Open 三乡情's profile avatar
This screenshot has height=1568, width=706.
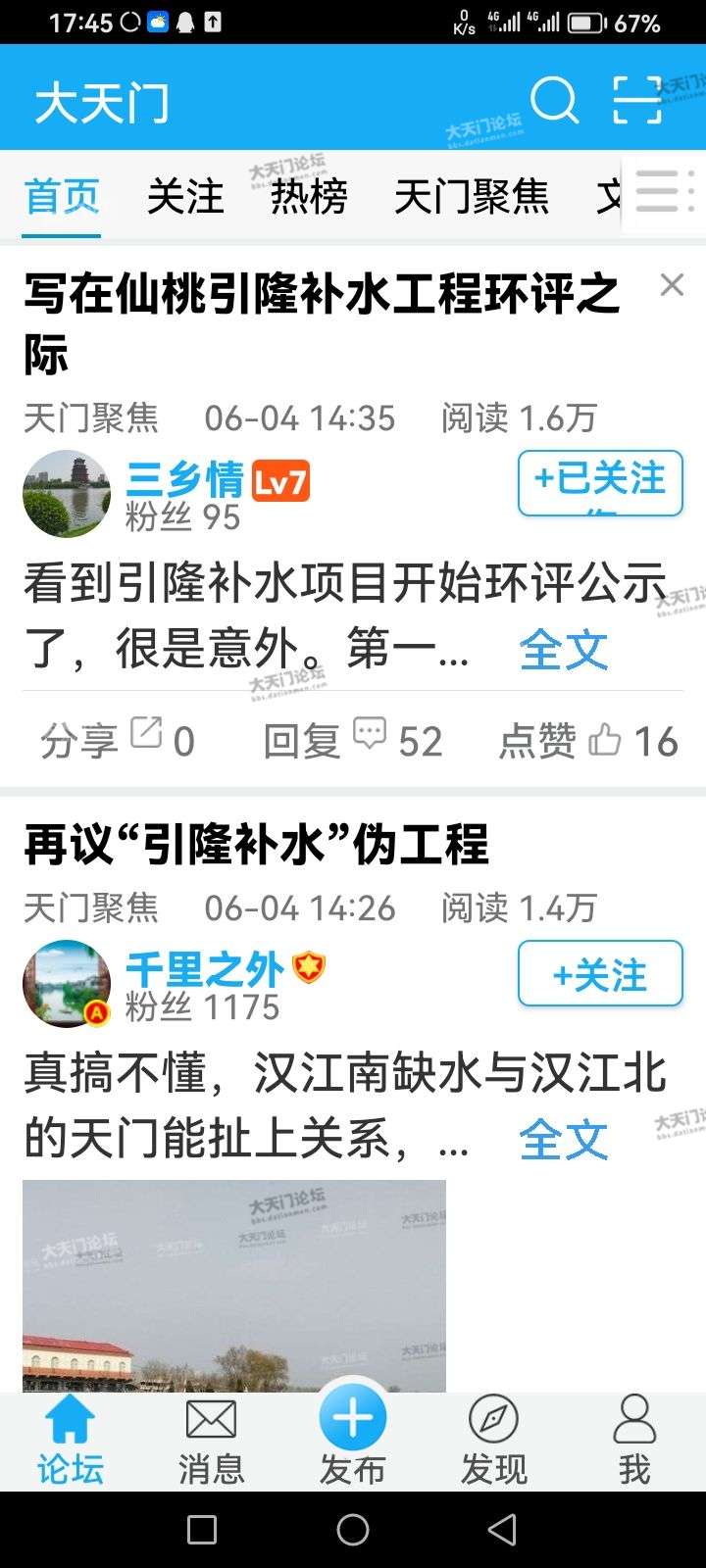(67, 494)
